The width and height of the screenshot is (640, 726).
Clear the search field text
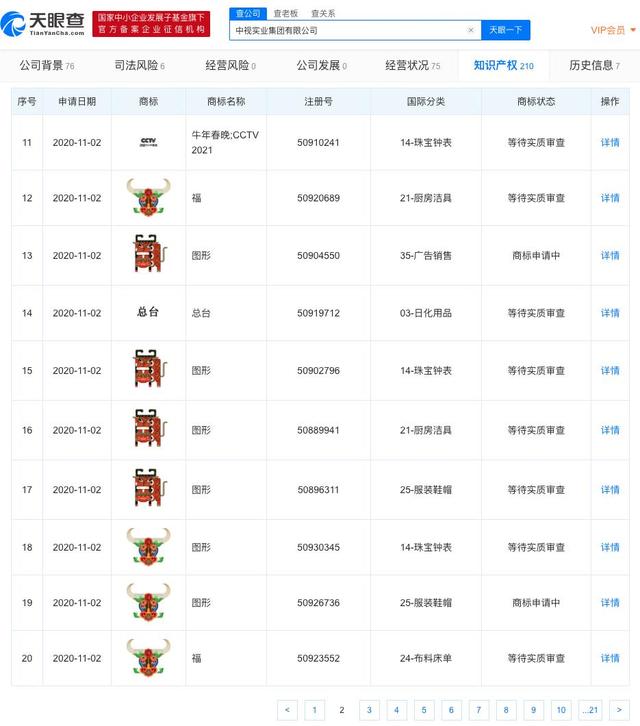click(x=471, y=31)
